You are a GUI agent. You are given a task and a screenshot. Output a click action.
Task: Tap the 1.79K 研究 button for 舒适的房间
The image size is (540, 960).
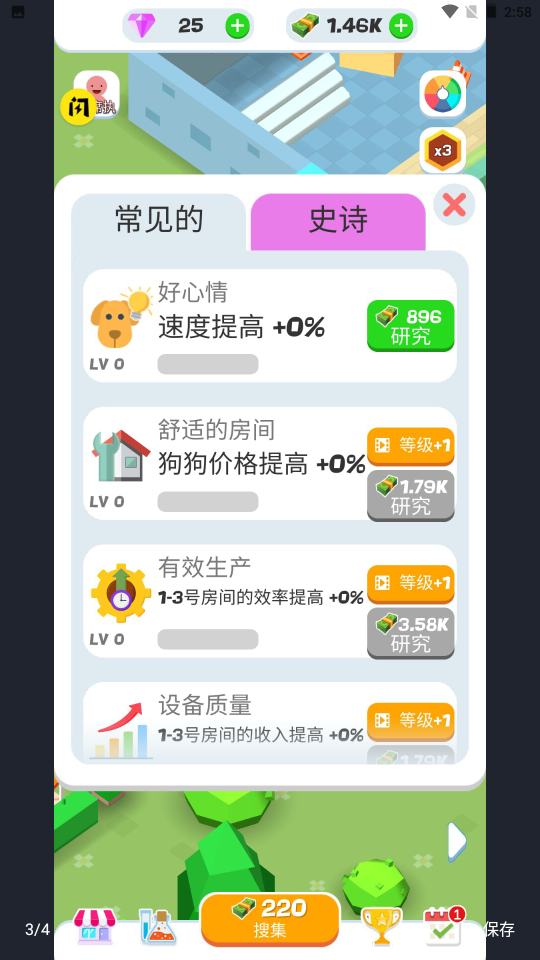(411, 496)
